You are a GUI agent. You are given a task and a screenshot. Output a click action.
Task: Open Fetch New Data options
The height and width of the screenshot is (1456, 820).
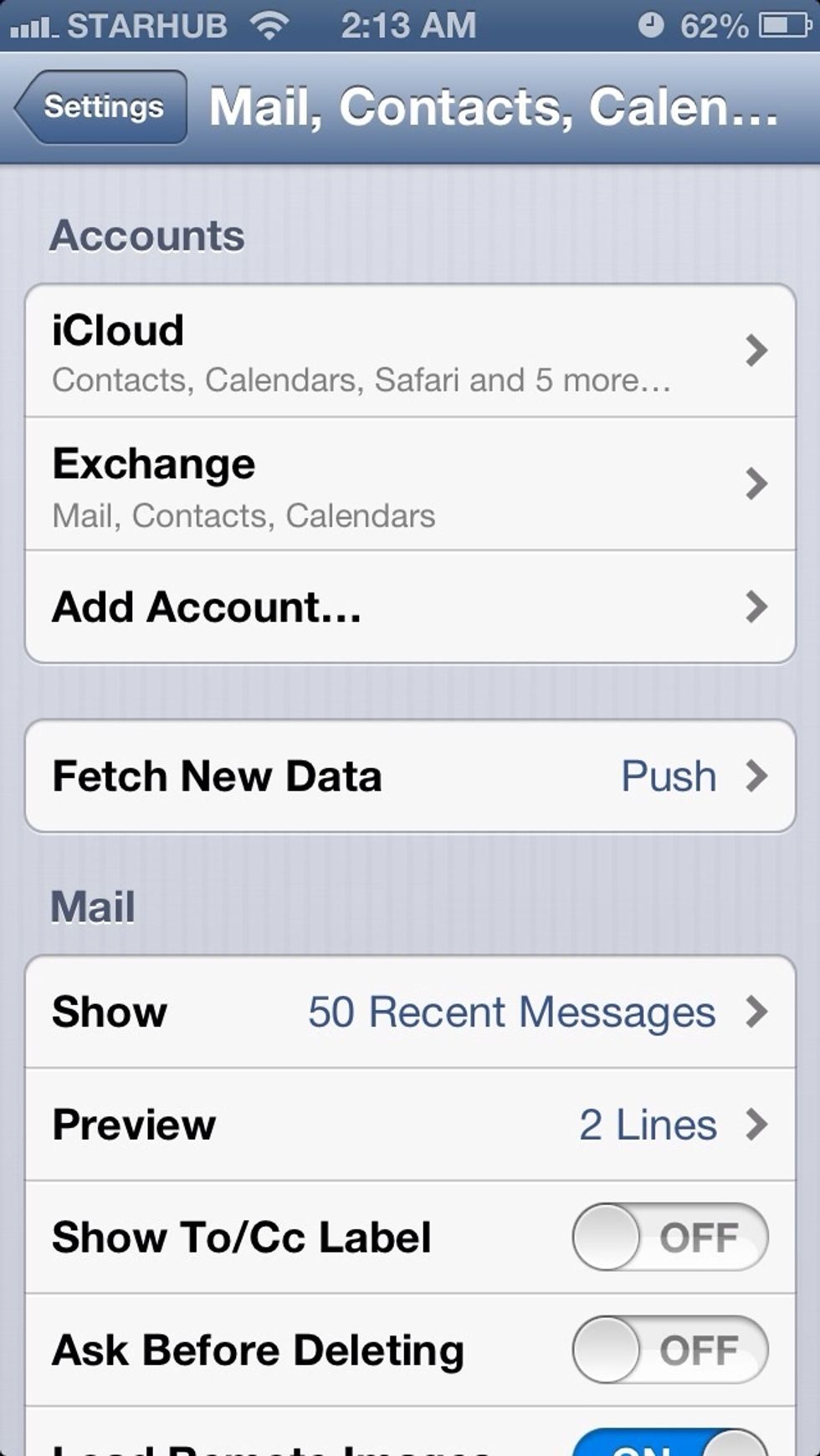click(410, 776)
